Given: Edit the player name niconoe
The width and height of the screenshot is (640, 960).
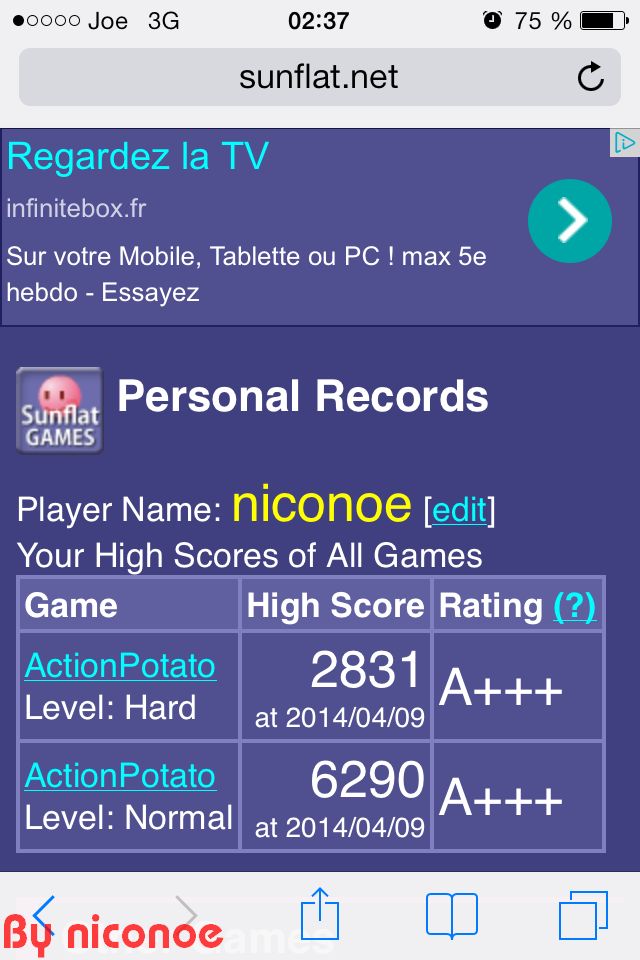Looking at the screenshot, I should (460, 510).
